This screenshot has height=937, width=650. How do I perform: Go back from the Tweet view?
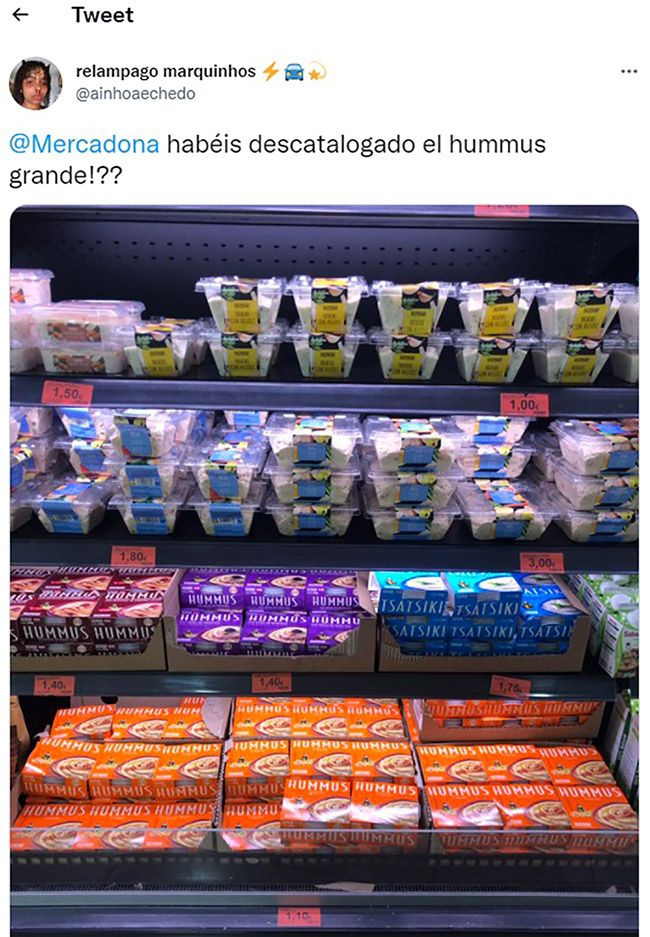[20, 15]
